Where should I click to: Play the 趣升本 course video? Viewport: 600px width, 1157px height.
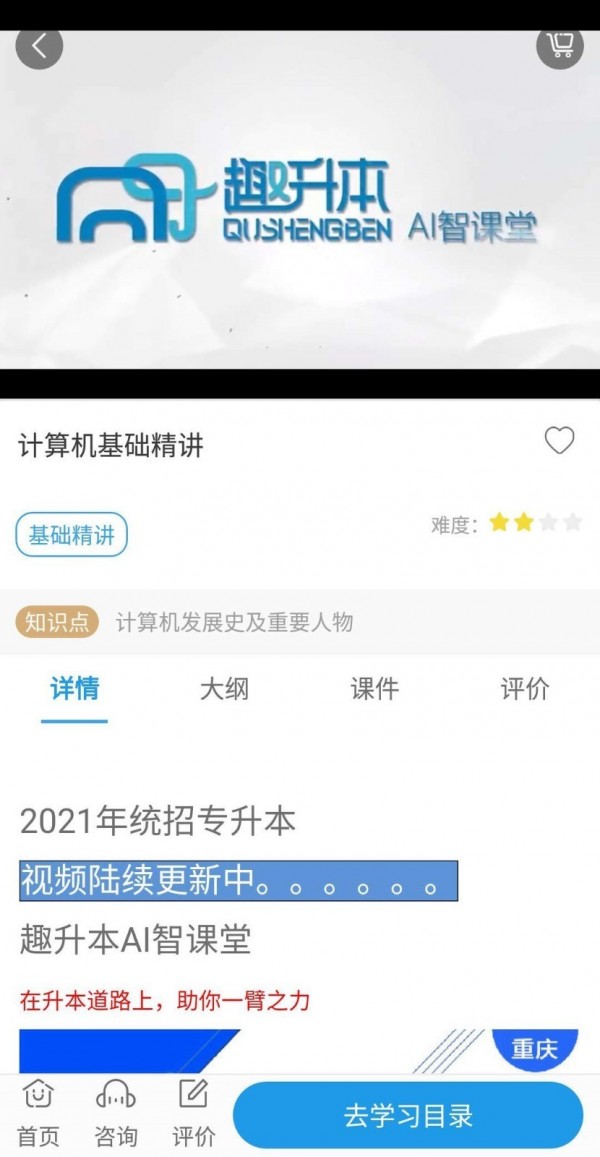(300, 200)
